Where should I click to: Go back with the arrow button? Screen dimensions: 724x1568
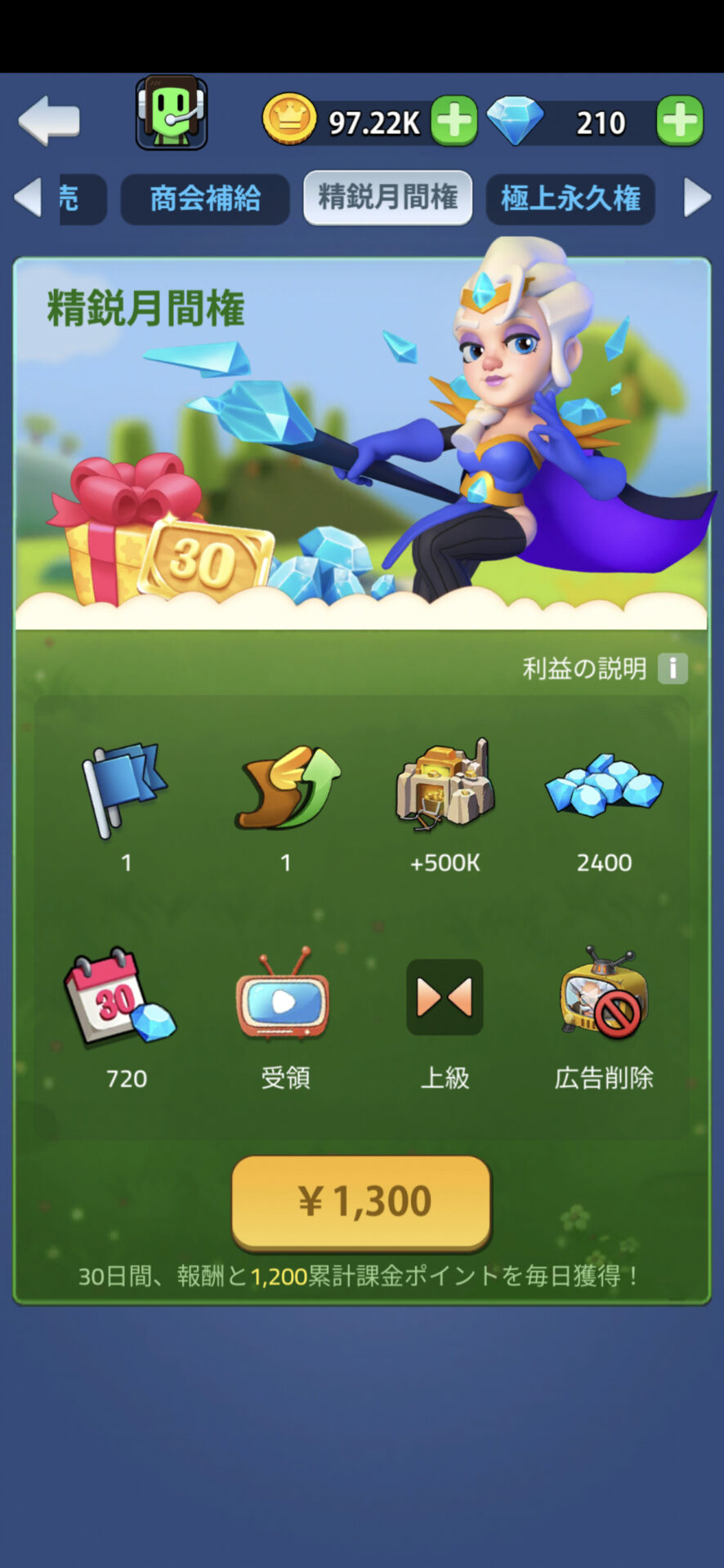(49, 121)
